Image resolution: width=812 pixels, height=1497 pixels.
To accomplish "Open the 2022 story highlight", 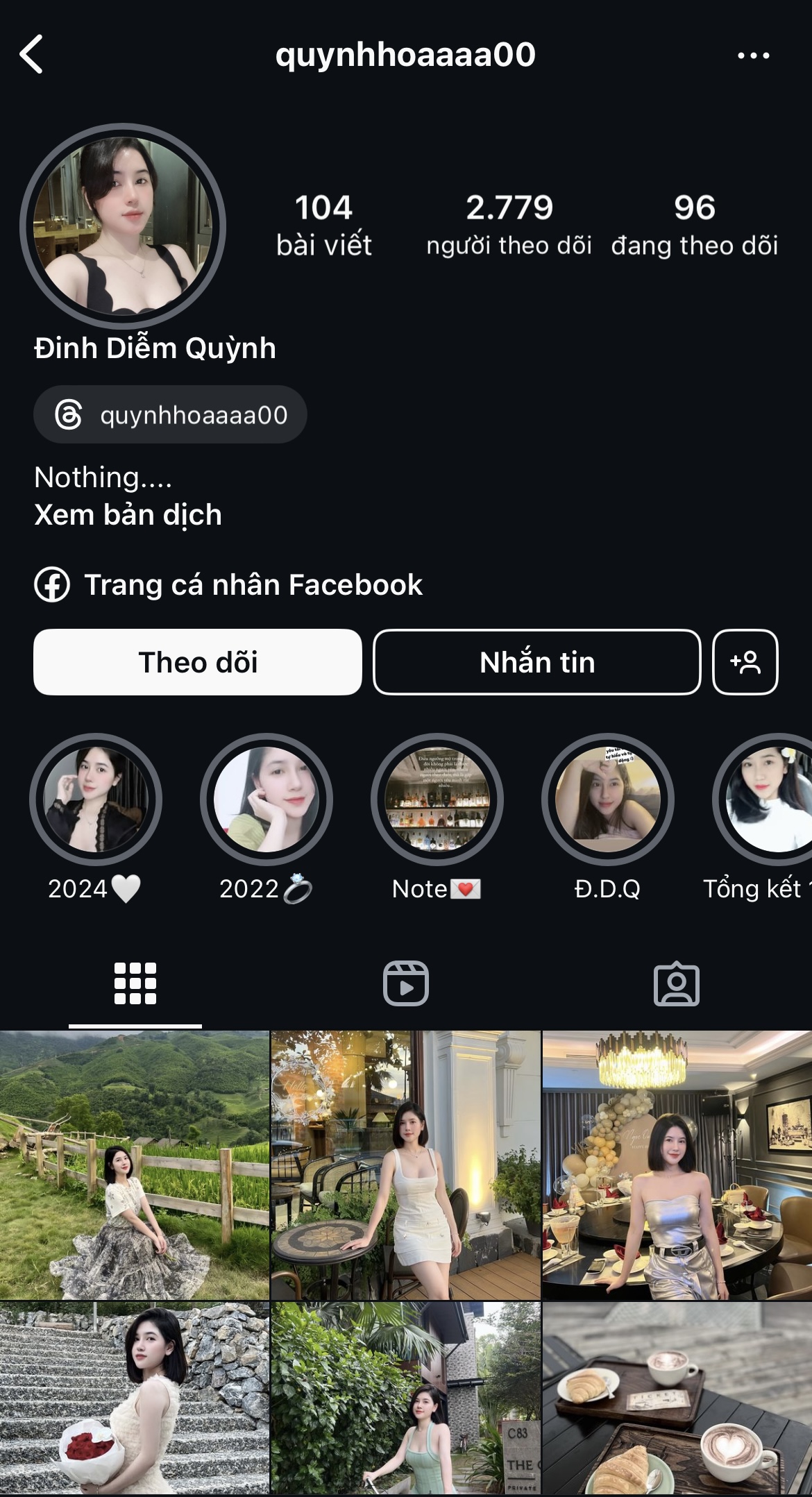I will pos(267,800).
